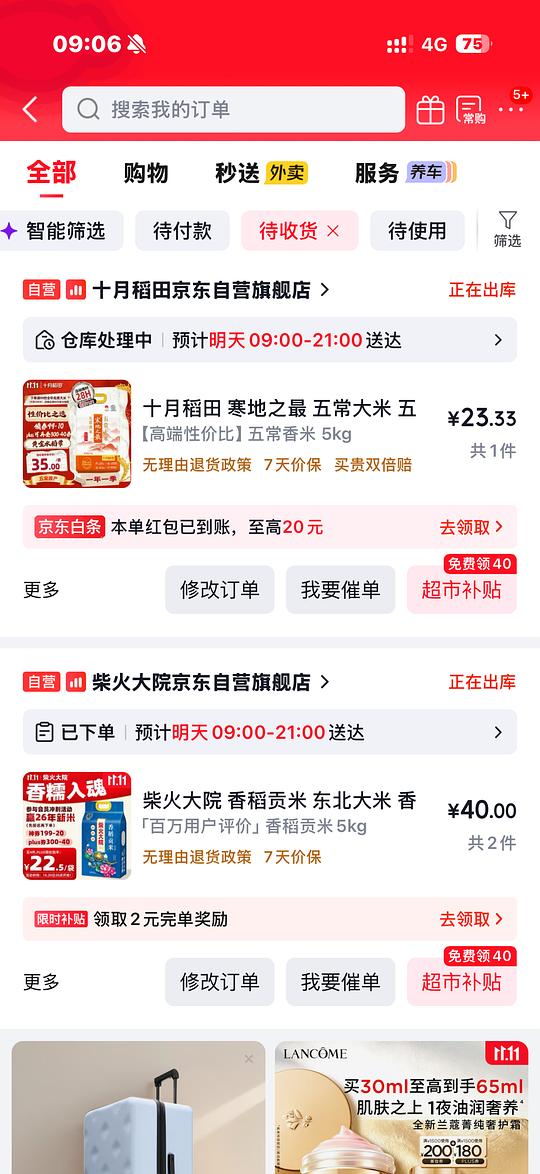The width and height of the screenshot is (540, 1174).
Task: Open the gift box icon
Action: pos(431,110)
